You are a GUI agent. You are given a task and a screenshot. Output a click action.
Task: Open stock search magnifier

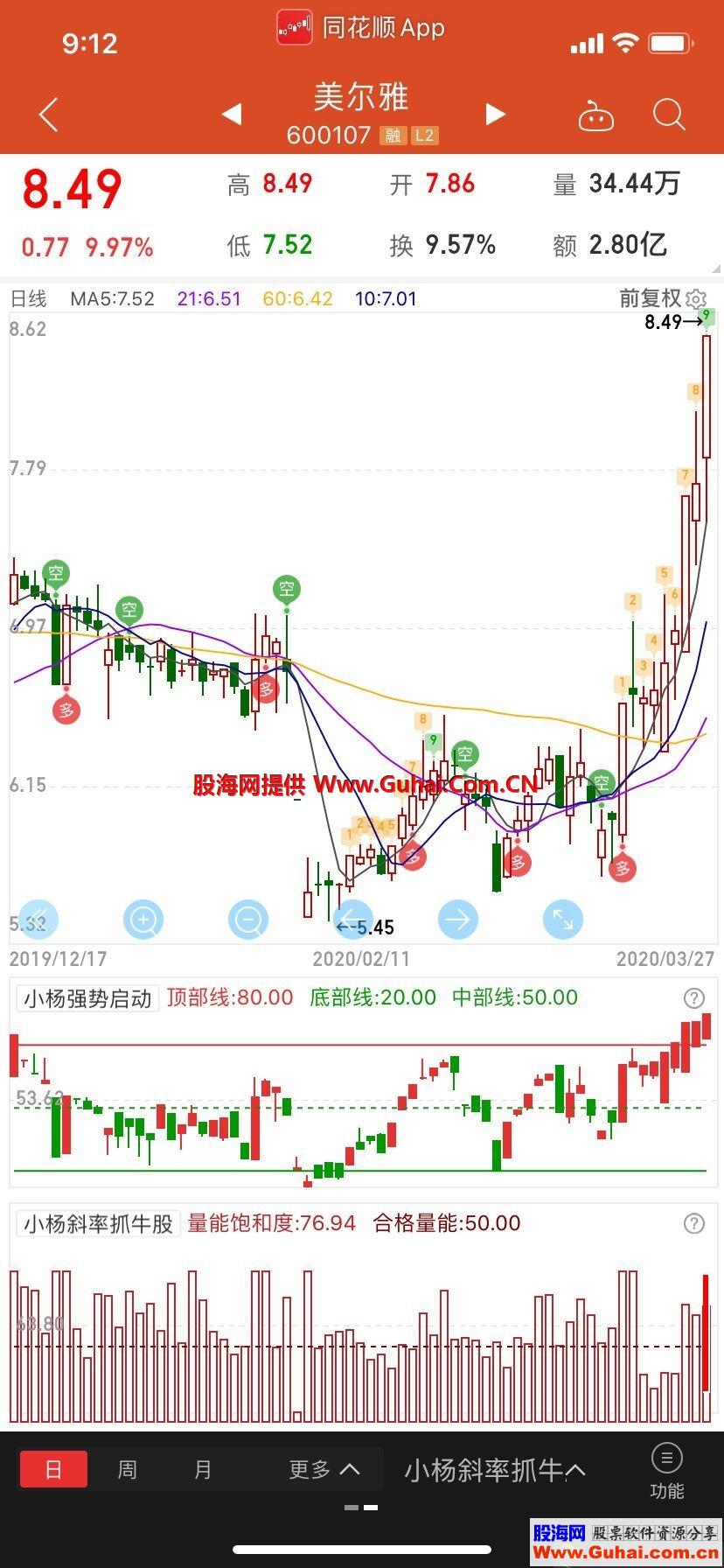click(669, 115)
